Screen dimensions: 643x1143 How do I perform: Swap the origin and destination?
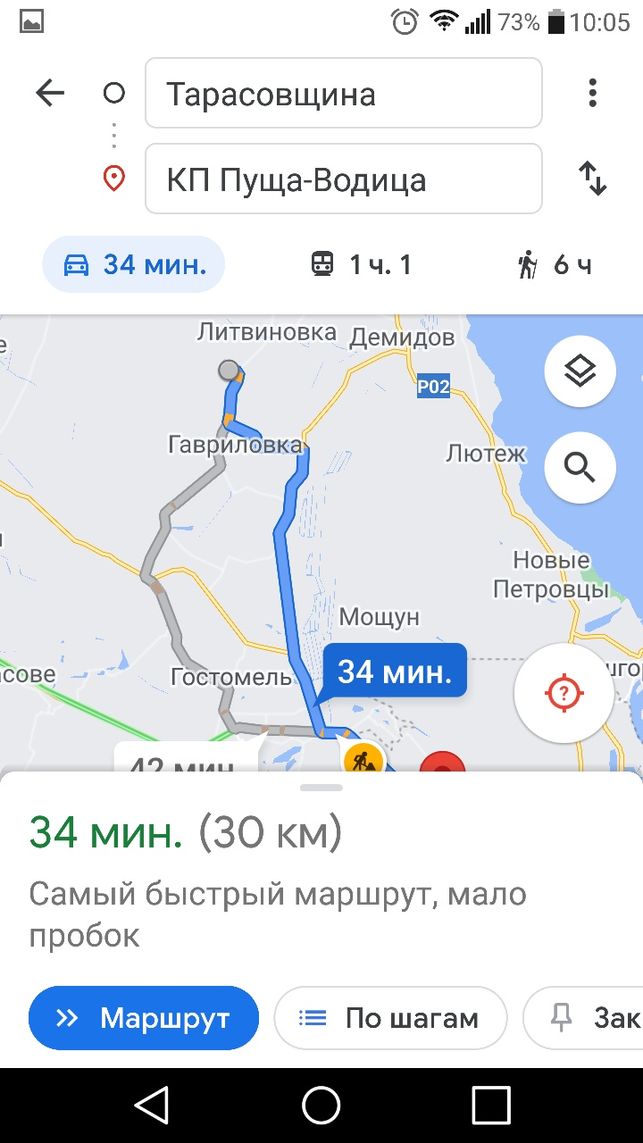[593, 179]
